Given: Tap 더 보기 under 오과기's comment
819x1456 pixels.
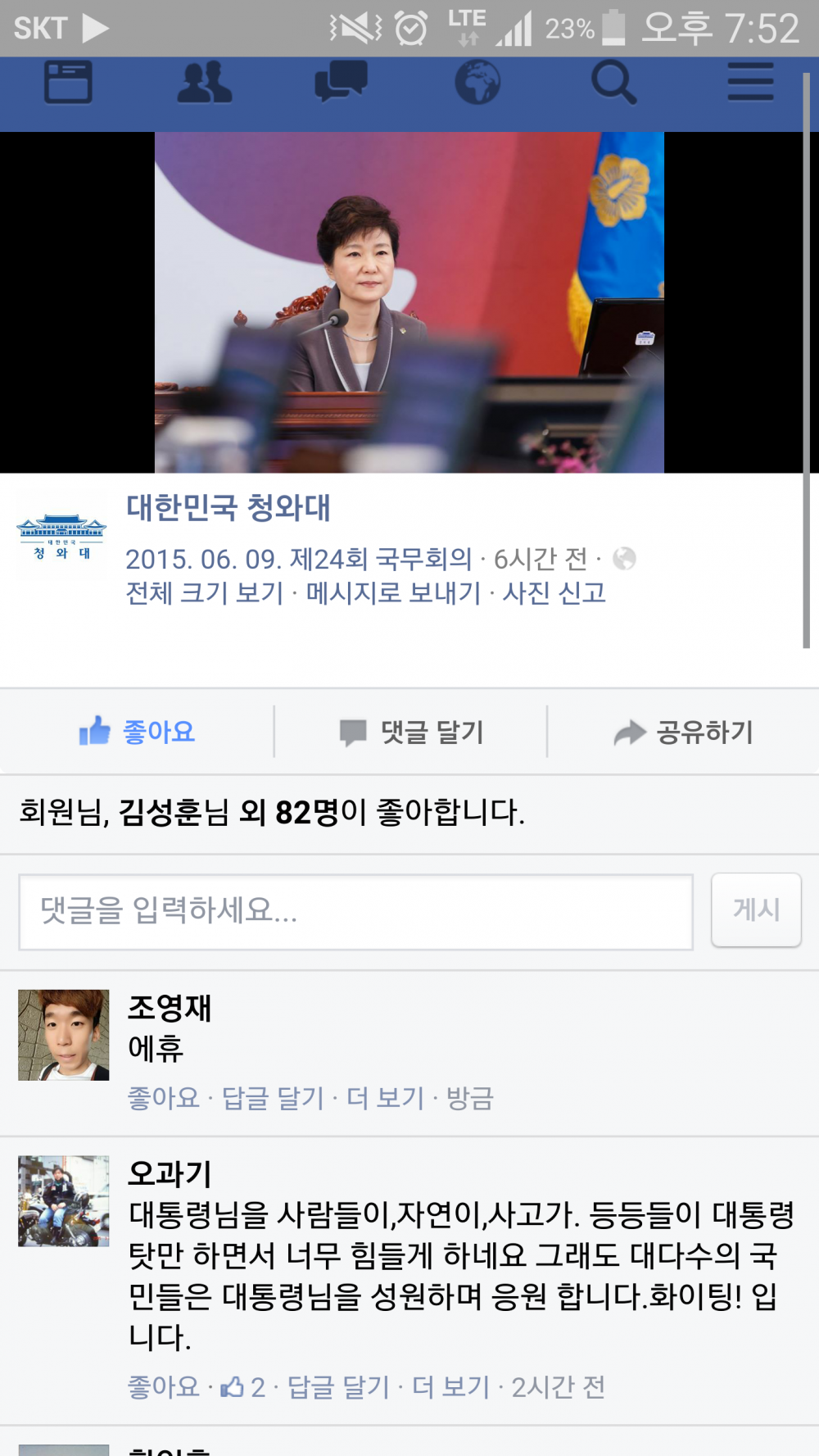Looking at the screenshot, I should 450,1387.
